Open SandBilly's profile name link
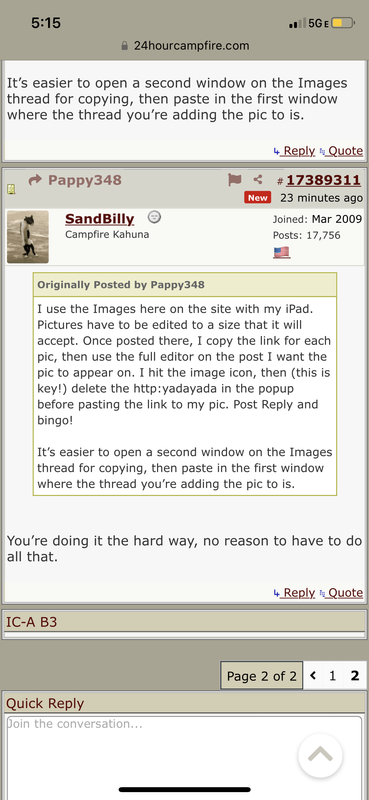The width and height of the screenshot is (369, 800). (x=100, y=219)
